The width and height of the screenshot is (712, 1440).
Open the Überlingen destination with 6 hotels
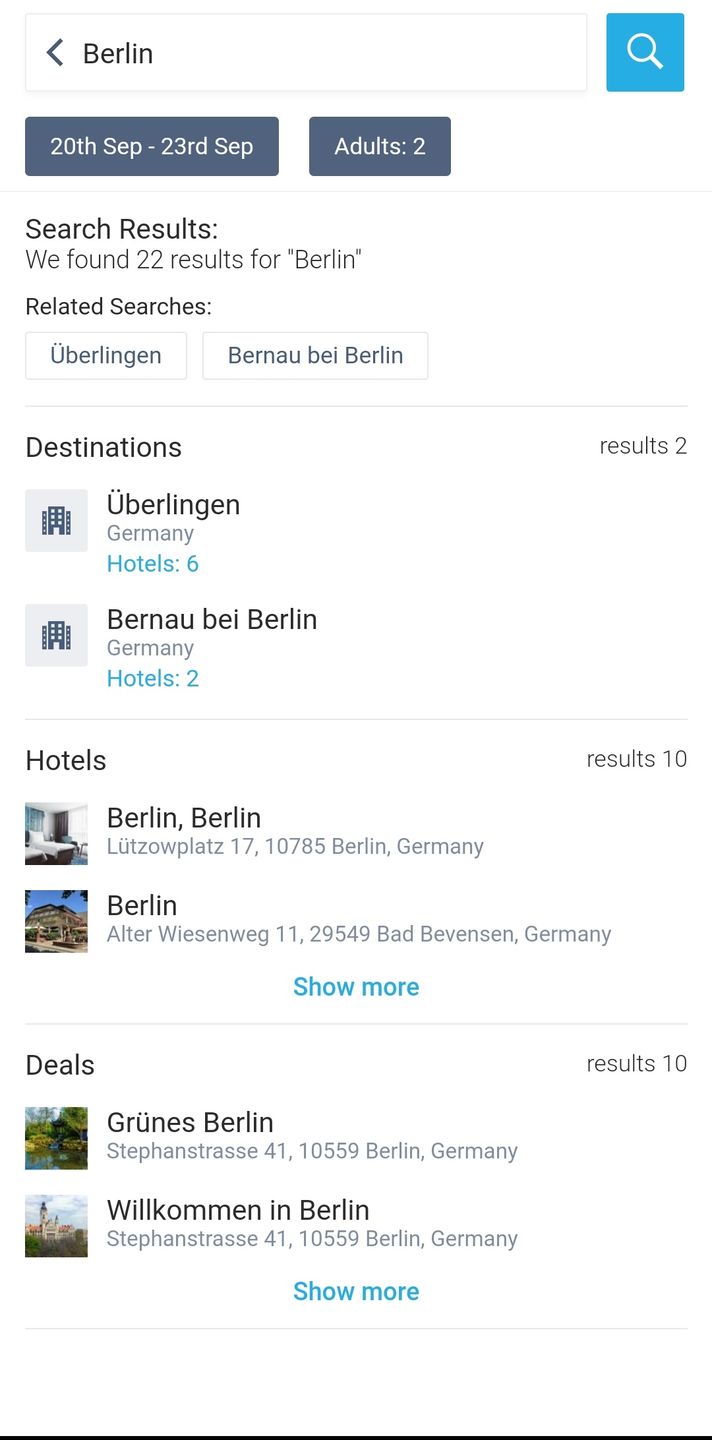pyautogui.click(x=356, y=533)
